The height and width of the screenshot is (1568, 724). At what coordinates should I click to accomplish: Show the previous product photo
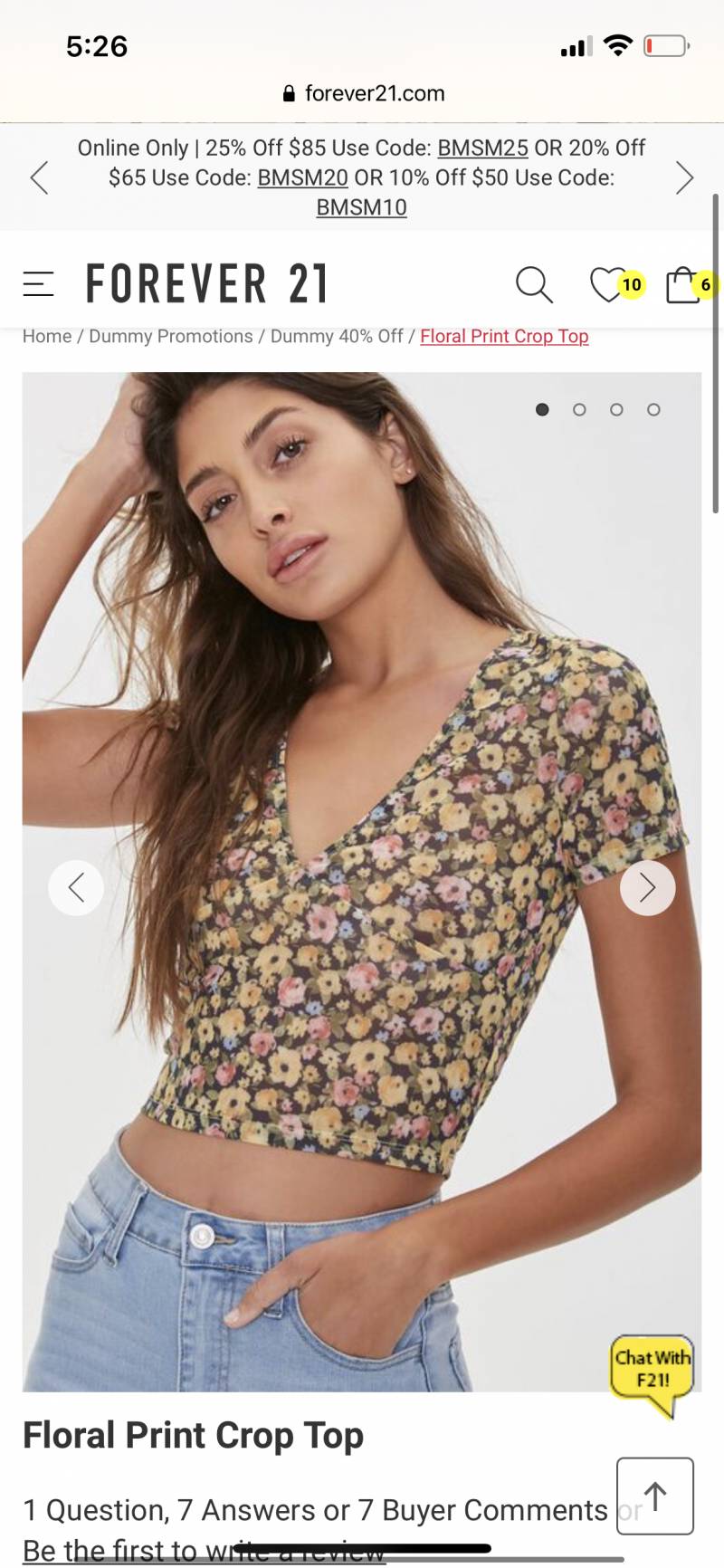pos(76,887)
